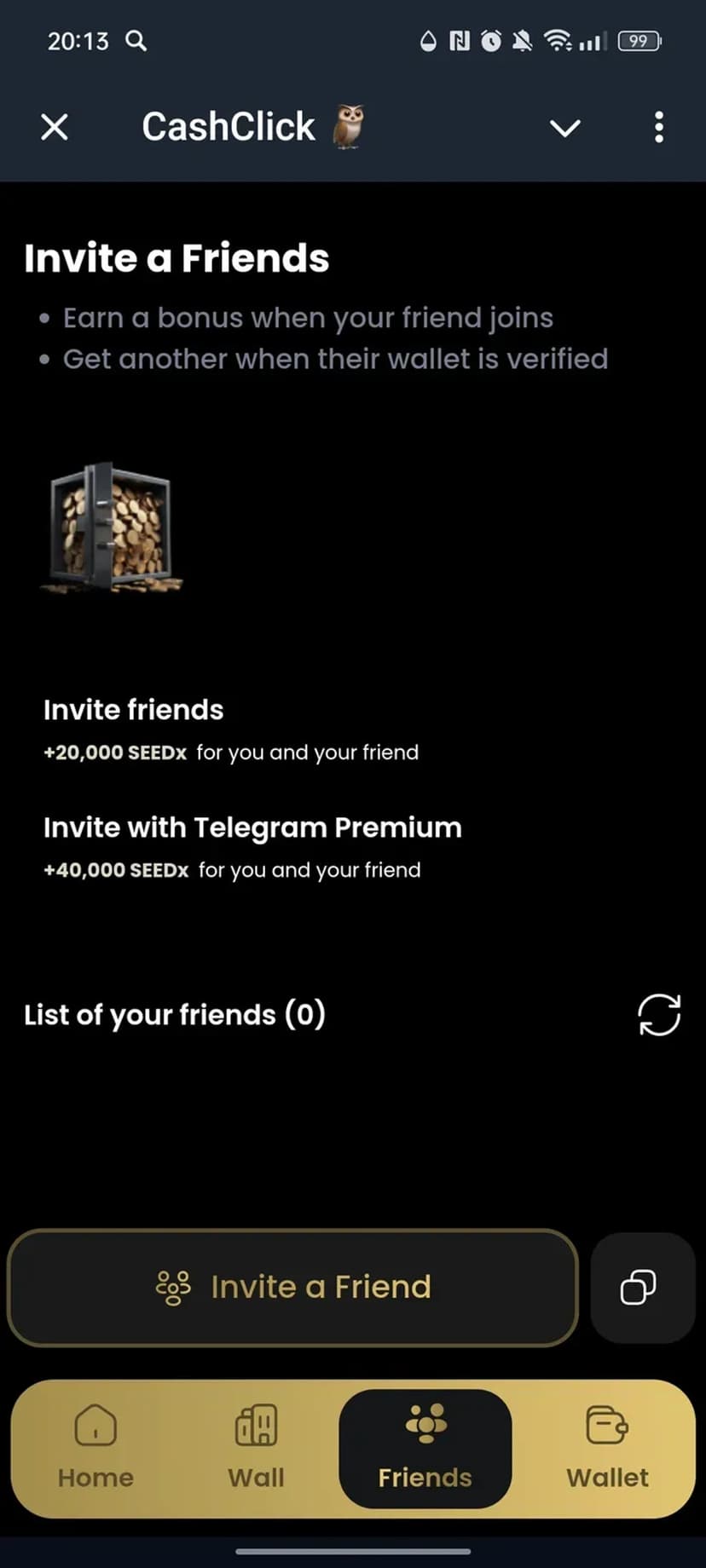Copy the invite link
The height and width of the screenshot is (1568, 706).
click(639, 1288)
